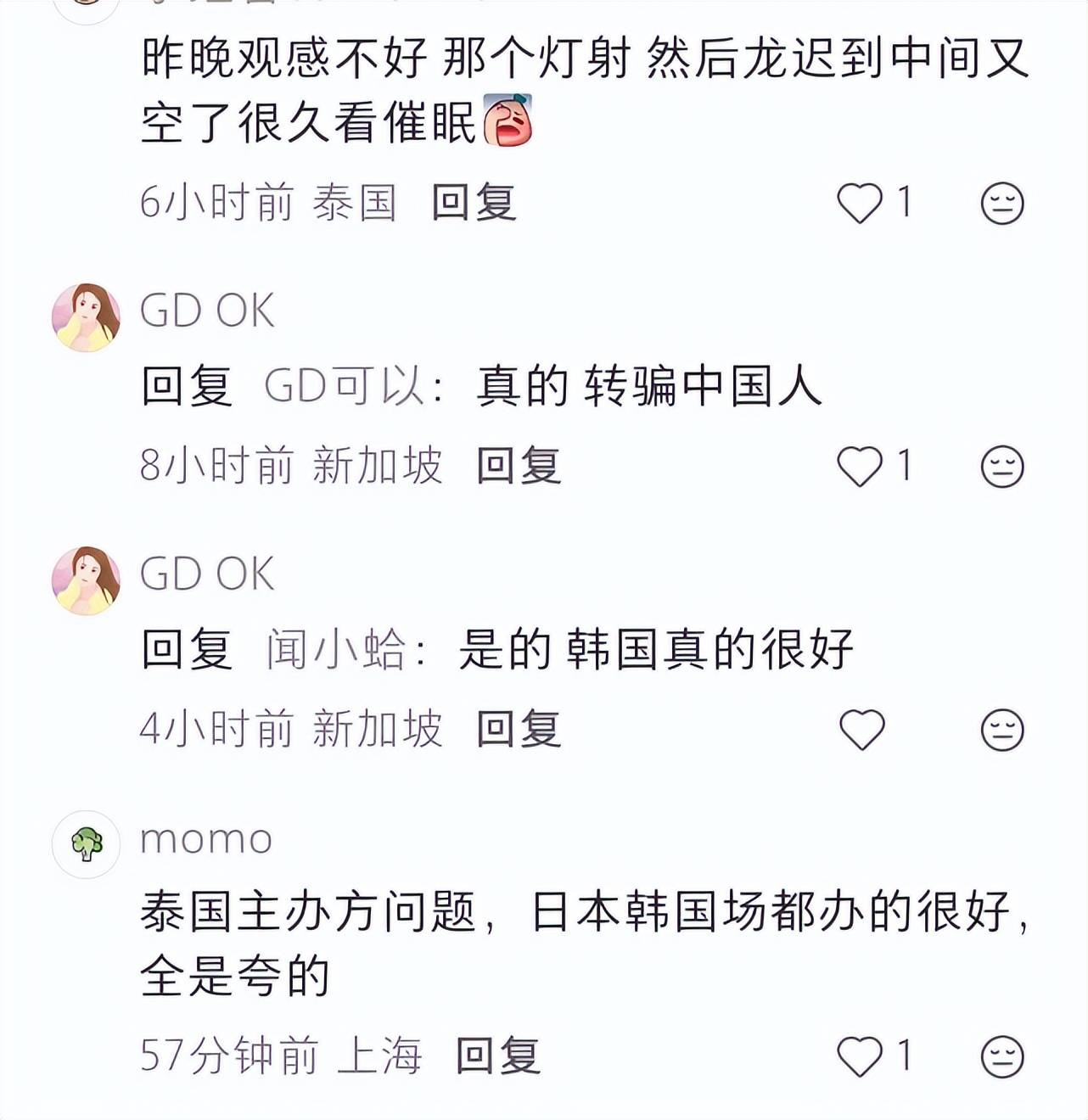The width and height of the screenshot is (1088, 1120).
Task: Reply to the 6小时前 泰国 comment
Action: (x=474, y=204)
